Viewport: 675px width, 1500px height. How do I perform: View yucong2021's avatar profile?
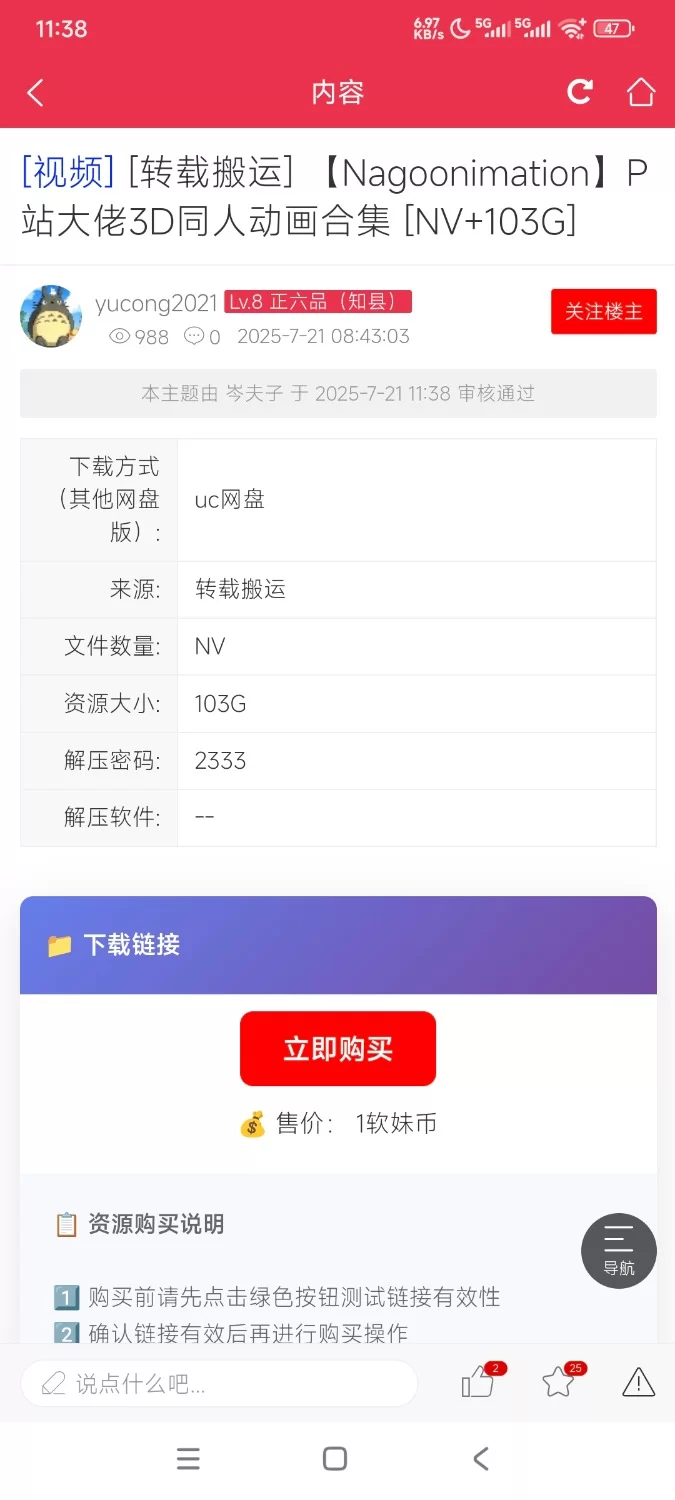51,316
